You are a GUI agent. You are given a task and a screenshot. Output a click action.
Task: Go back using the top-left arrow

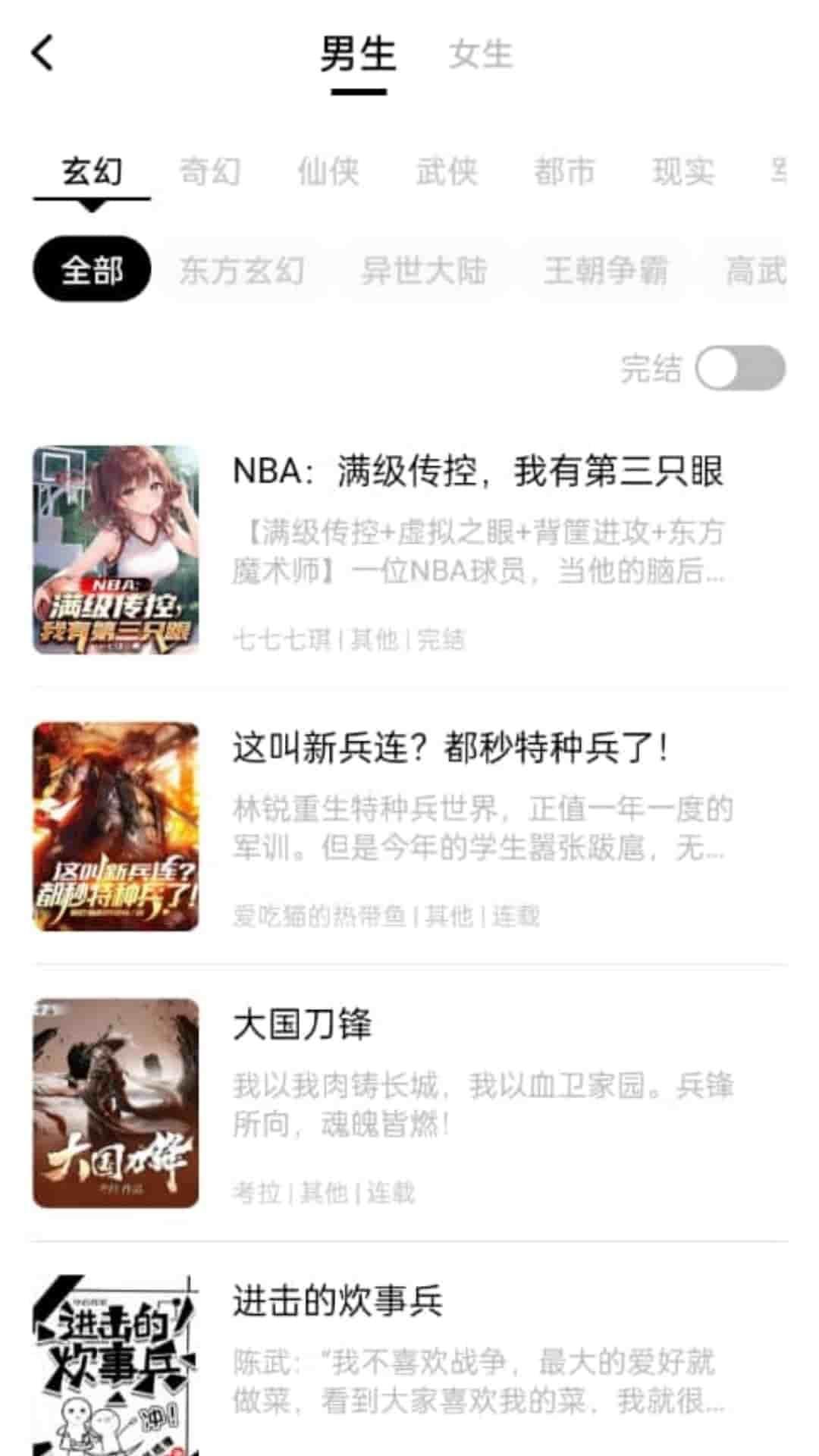(x=43, y=54)
